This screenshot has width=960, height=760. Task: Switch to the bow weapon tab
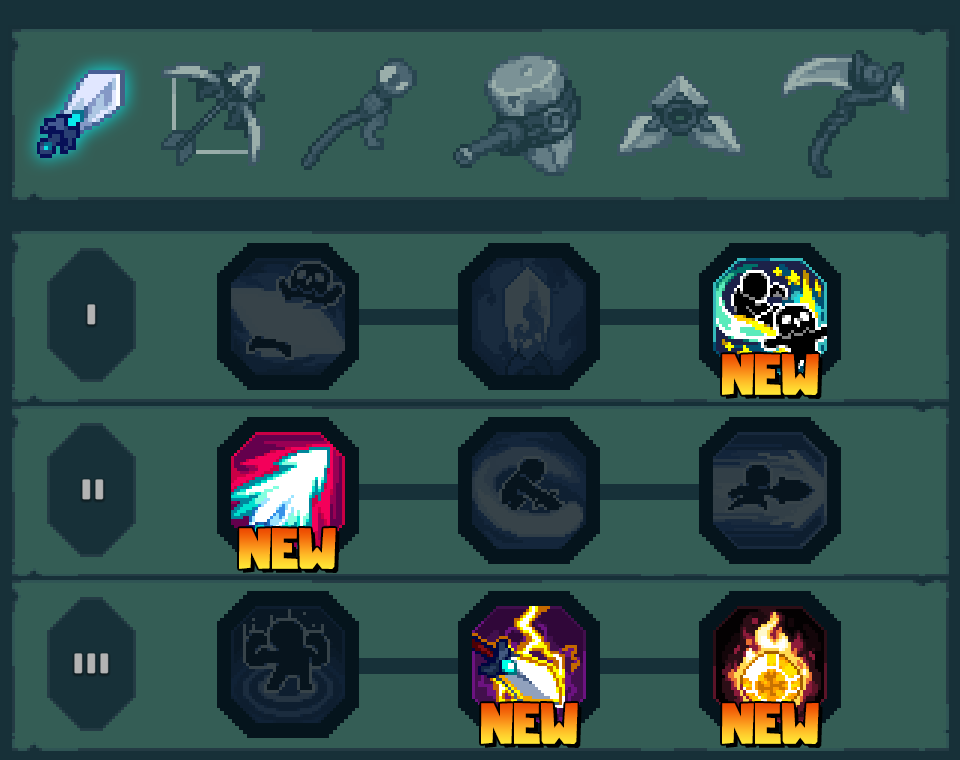213,113
